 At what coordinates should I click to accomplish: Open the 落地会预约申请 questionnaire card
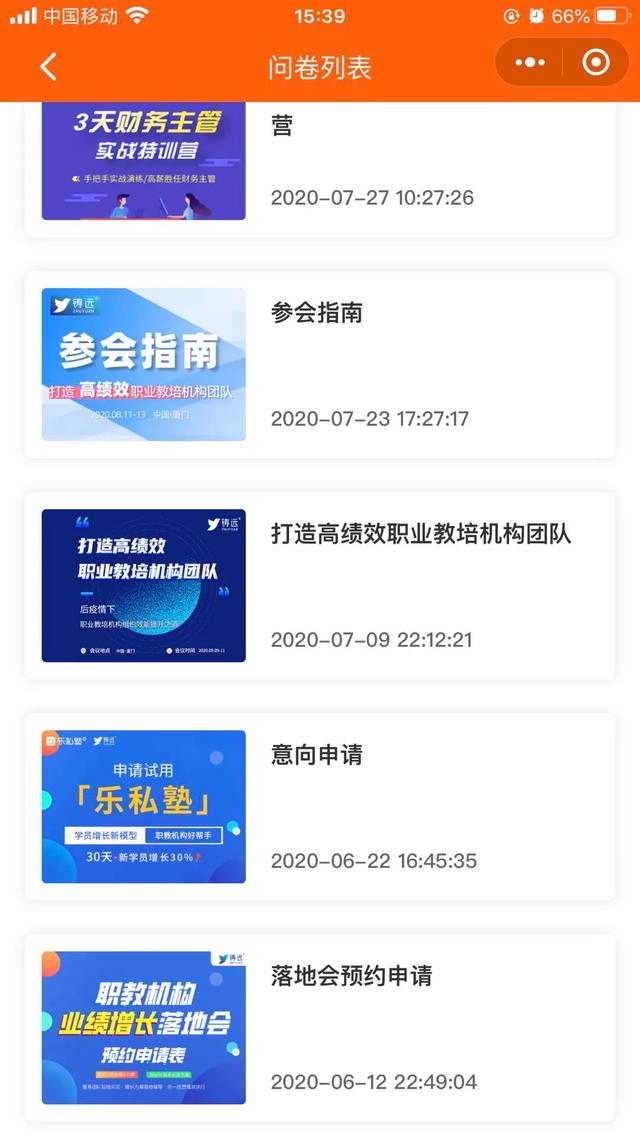click(320, 1027)
